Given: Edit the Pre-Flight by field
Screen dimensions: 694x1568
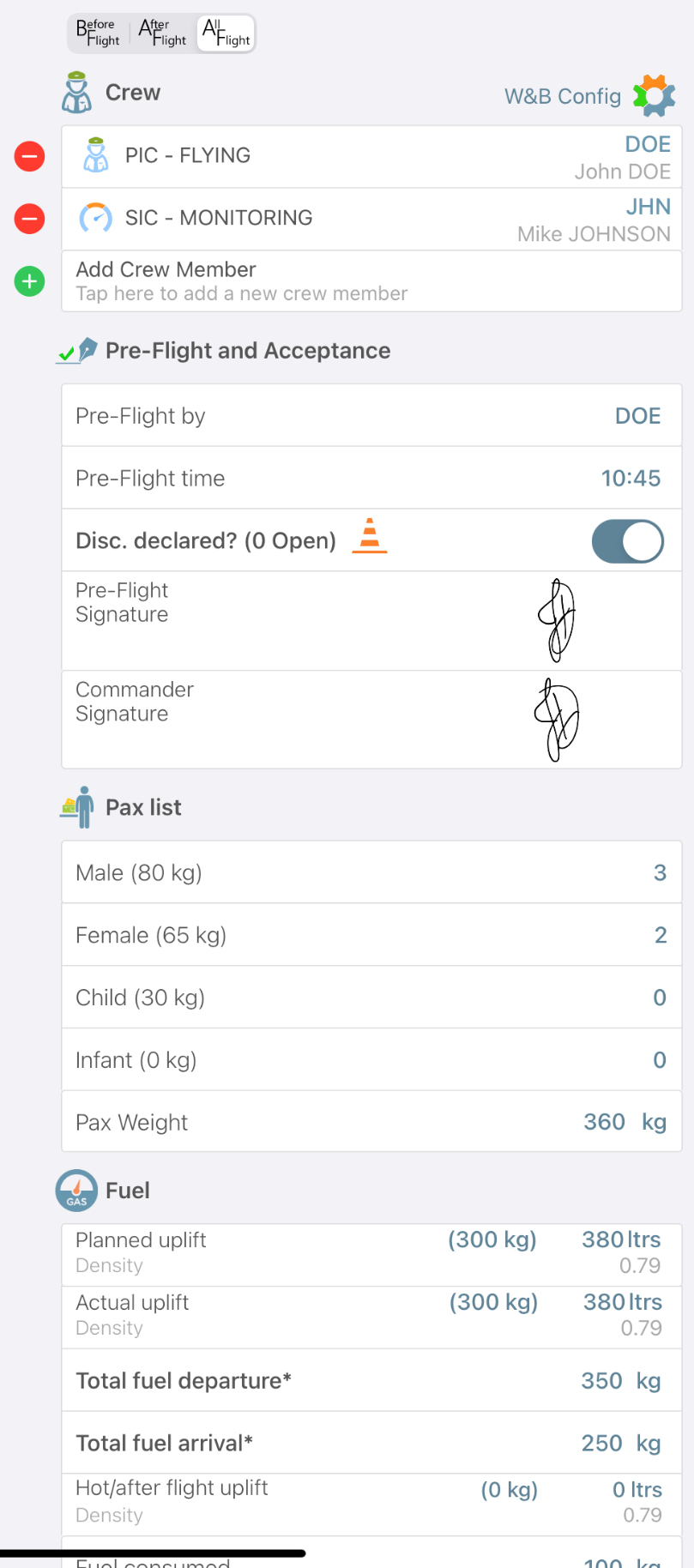Looking at the screenshot, I should coord(371,415).
